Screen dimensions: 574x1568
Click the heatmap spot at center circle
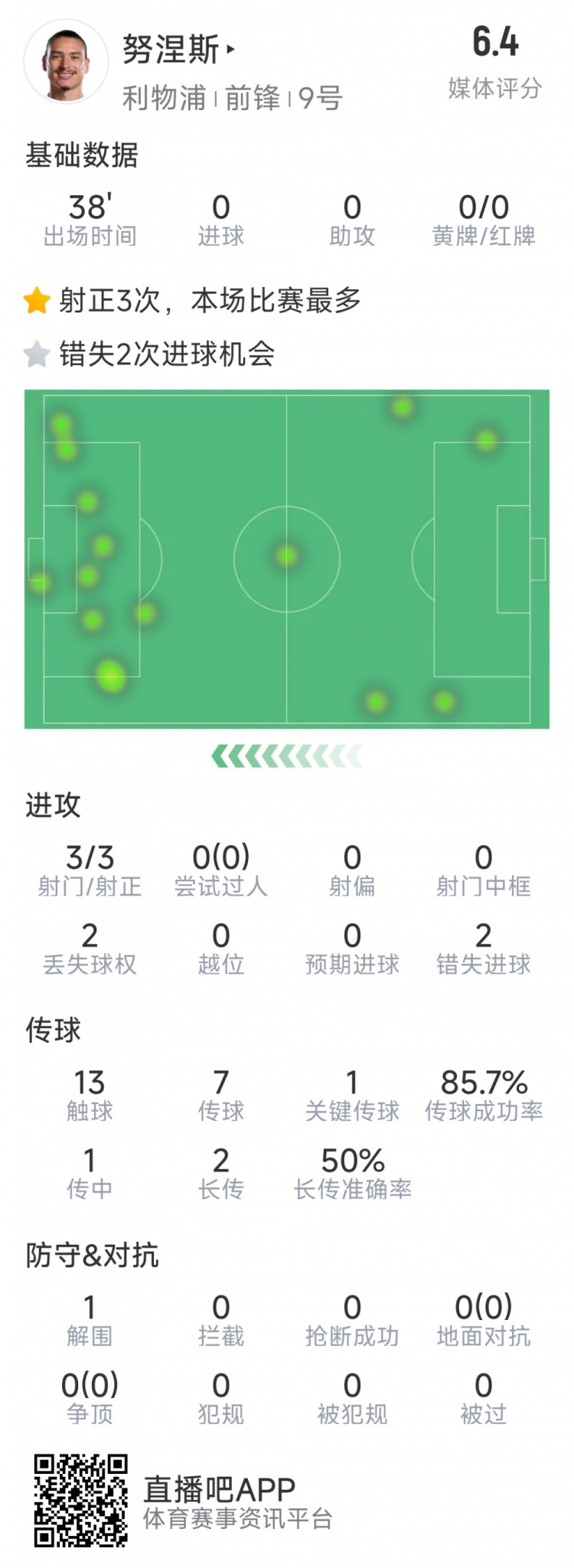point(285,557)
